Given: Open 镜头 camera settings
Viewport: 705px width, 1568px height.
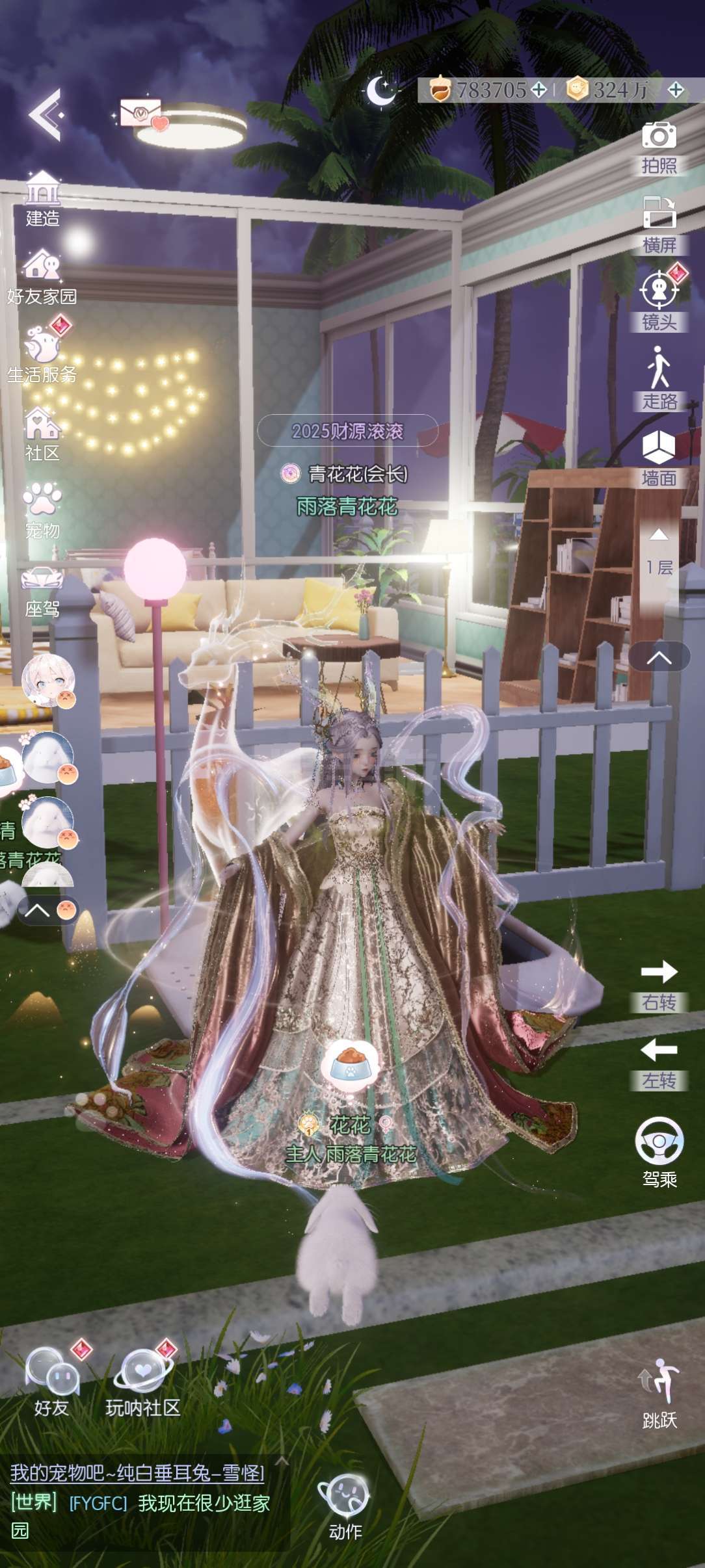Looking at the screenshot, I should click(x=659, y=301).
